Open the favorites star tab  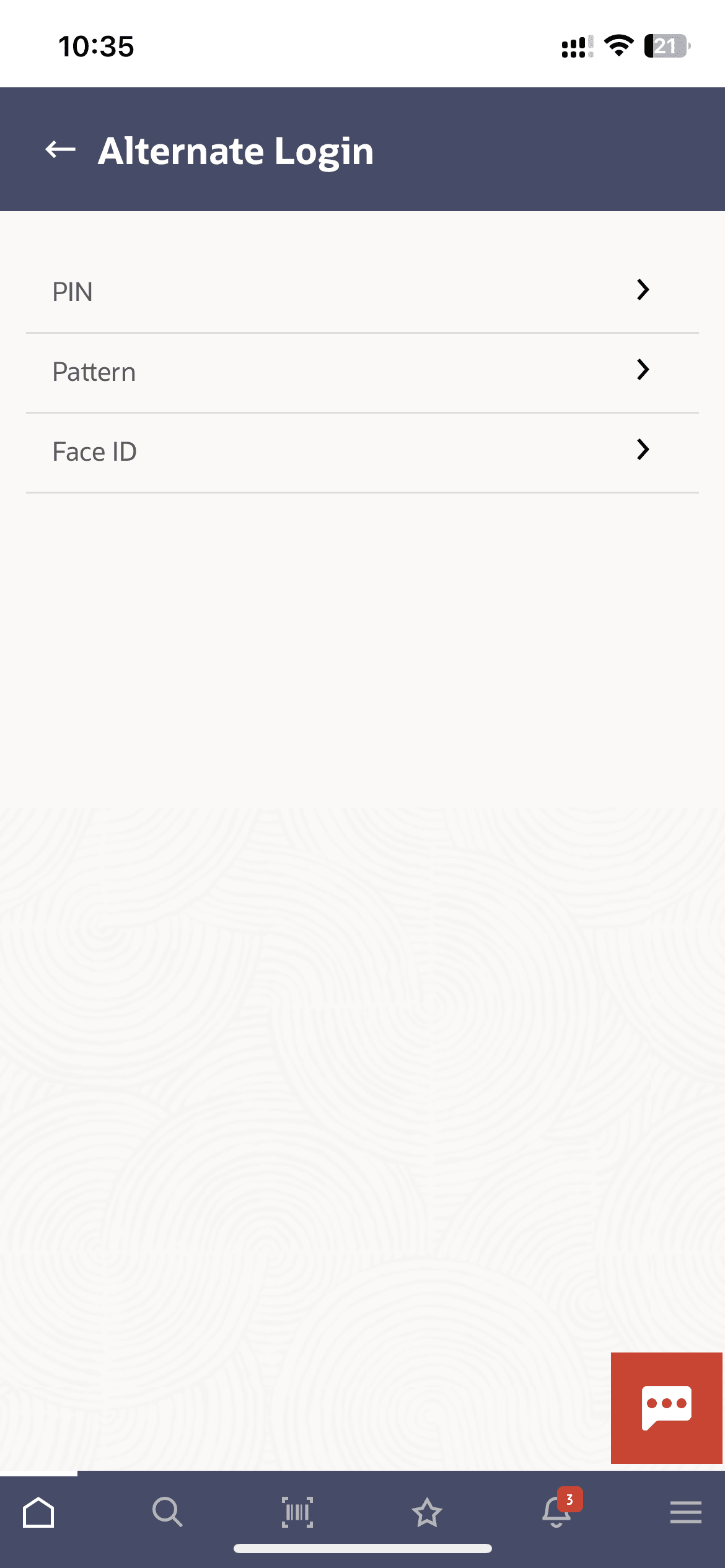(x=427, y=1512)
